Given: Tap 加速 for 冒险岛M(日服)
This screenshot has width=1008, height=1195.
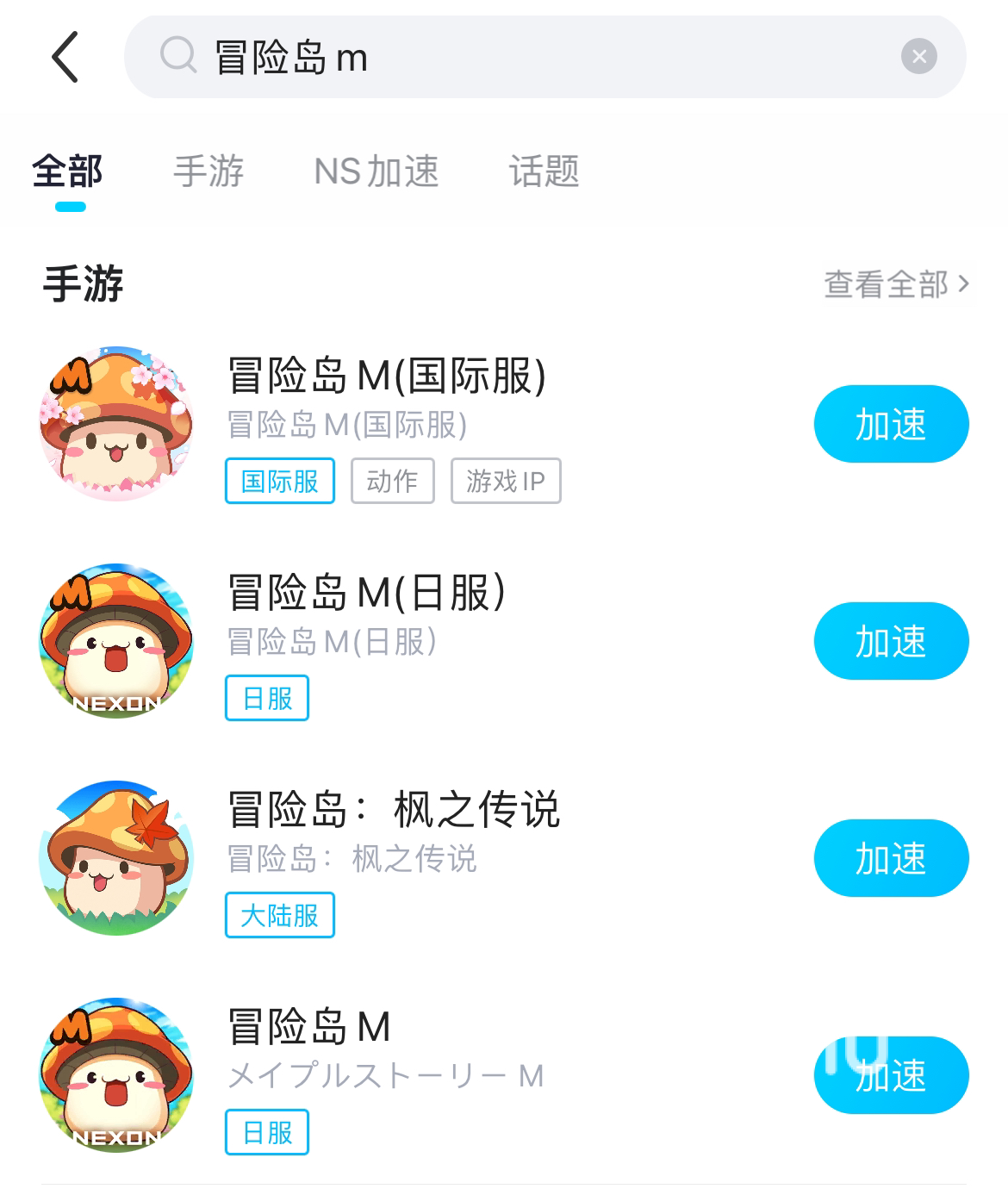Looking at the screenshot, I should (x=891, y=641).
